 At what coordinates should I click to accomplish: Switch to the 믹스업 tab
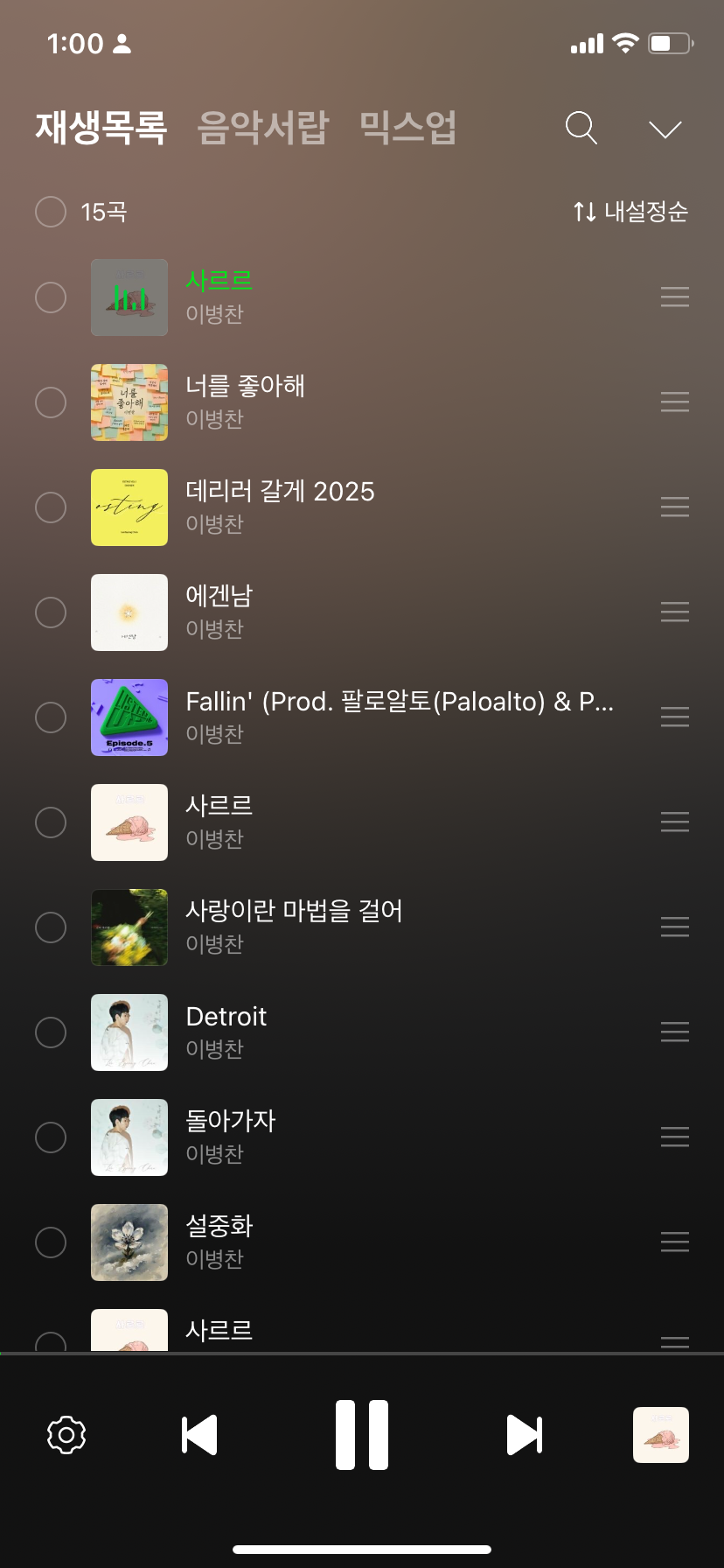(407, 128)
